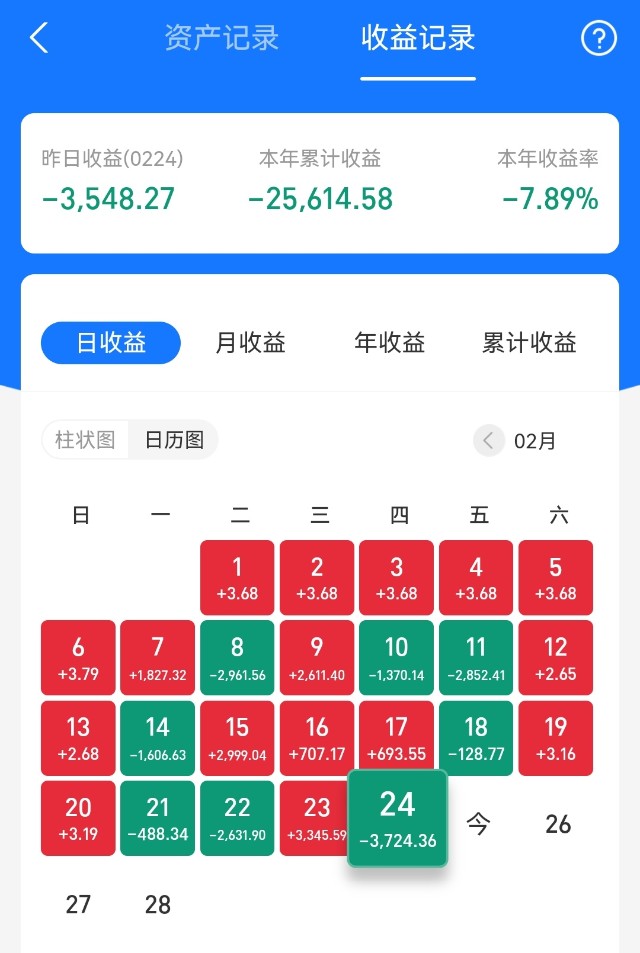Switch to the 资产记录 tab
640x953 pixels.
coord(222,38)
